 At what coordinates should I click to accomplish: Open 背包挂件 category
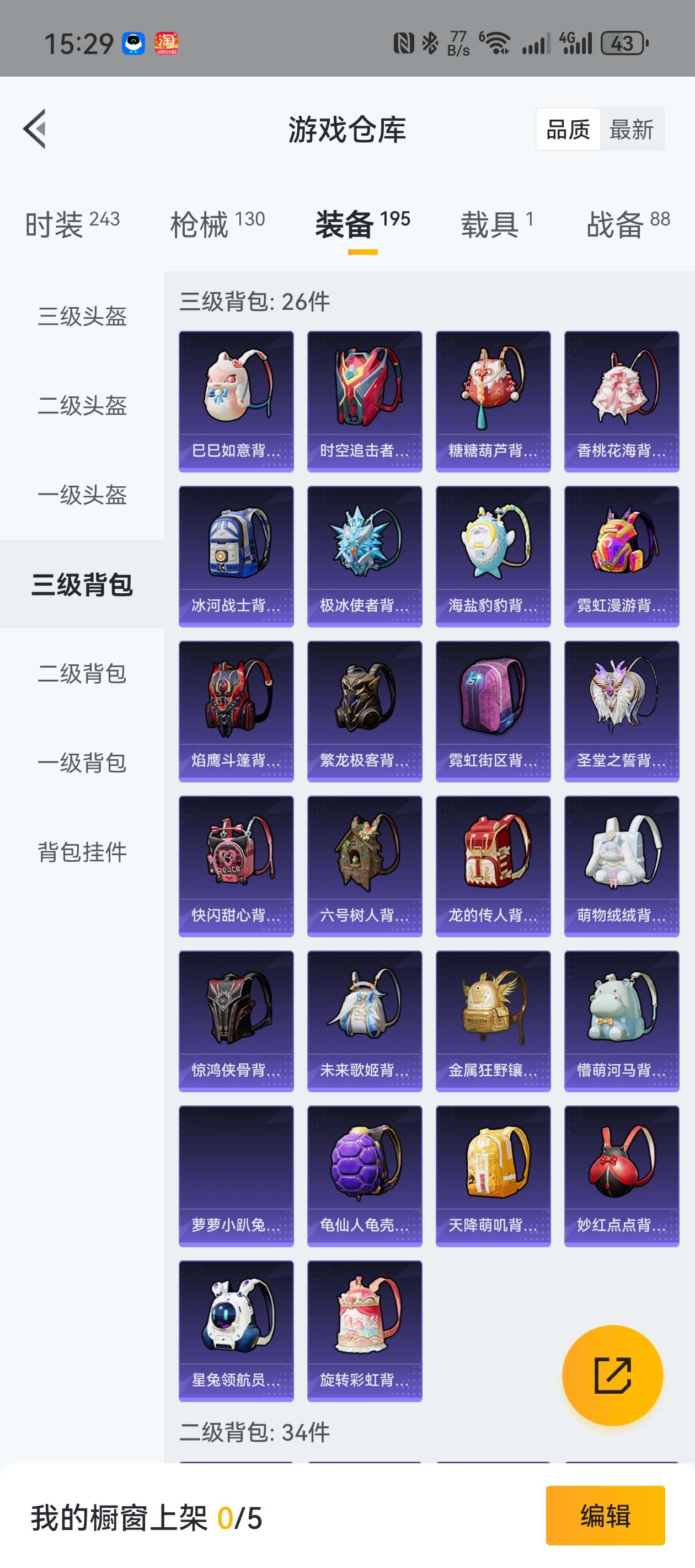(82, 852)
